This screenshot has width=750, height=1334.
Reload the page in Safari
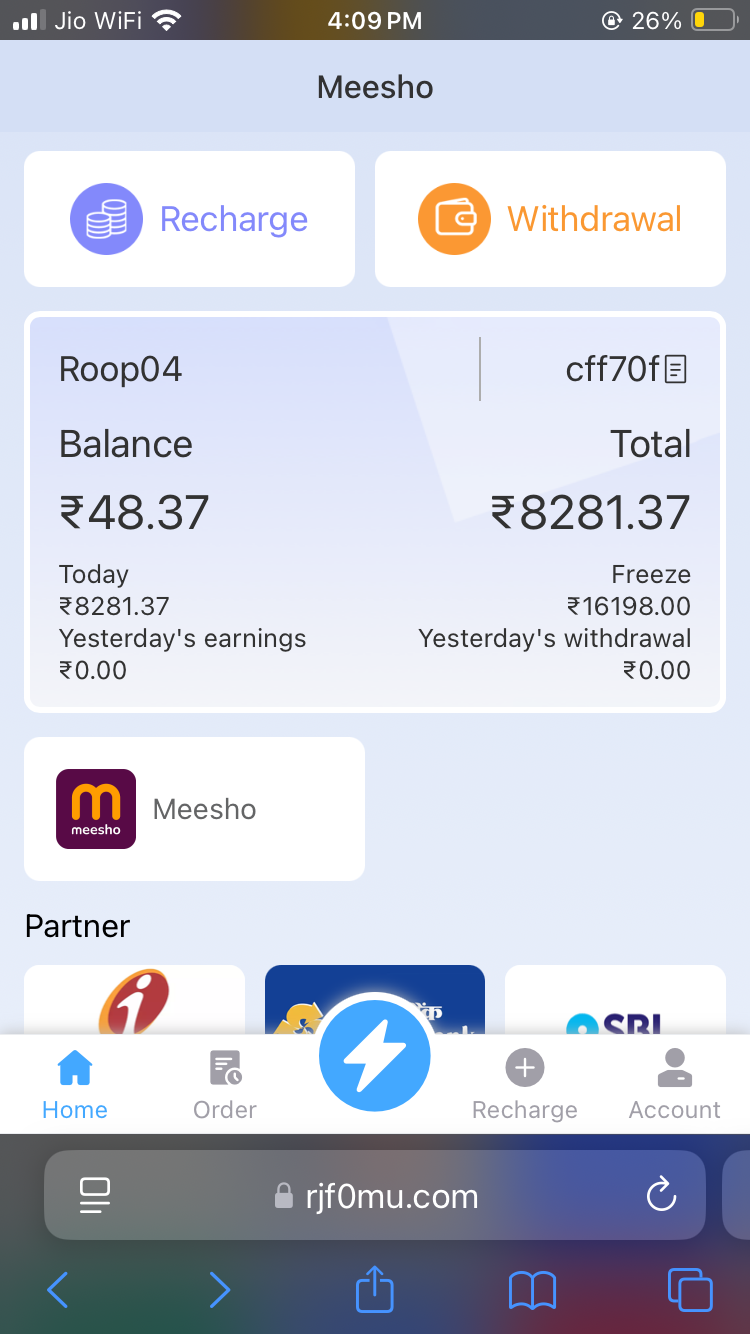click(661, 1195)
